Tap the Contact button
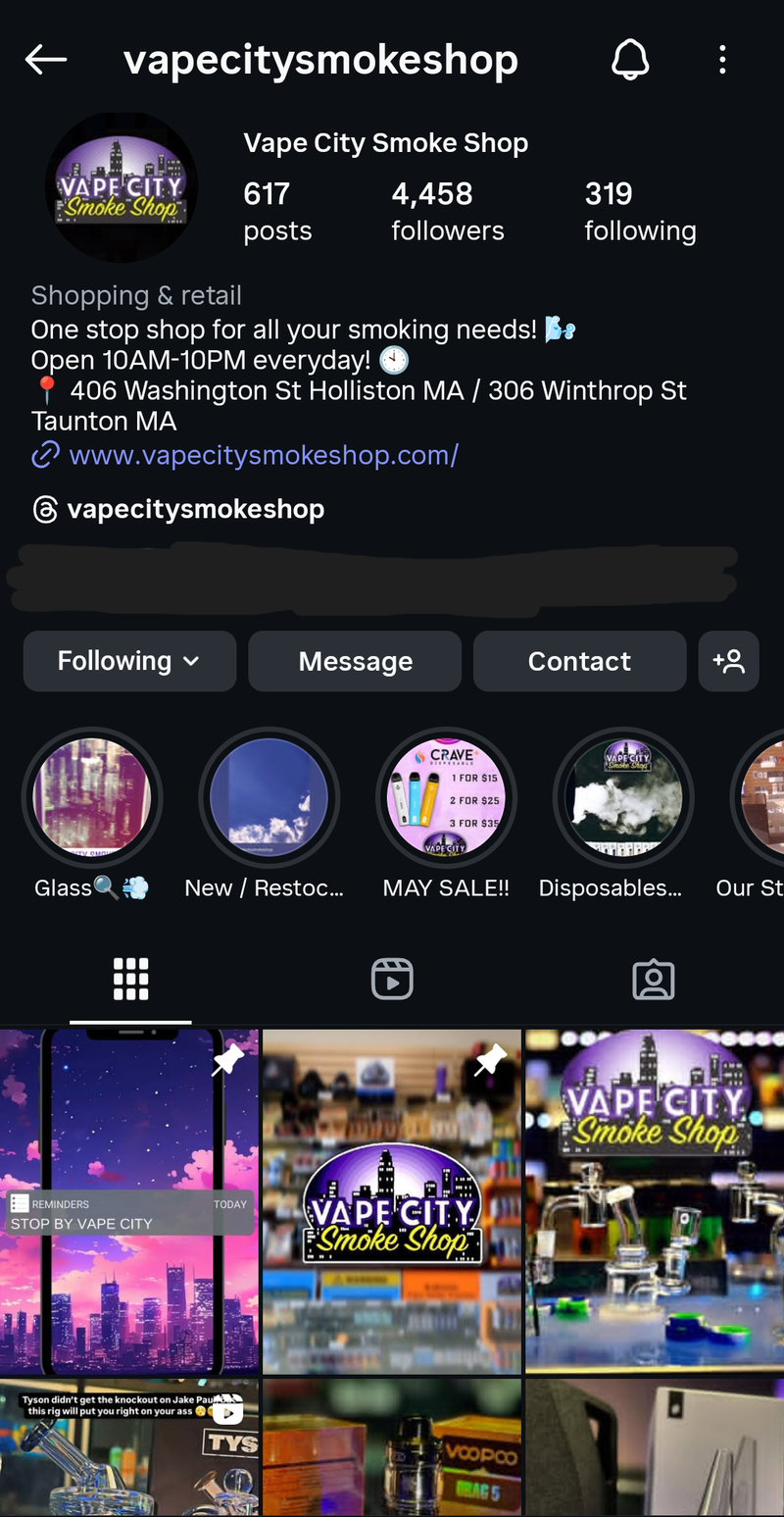This screenshot has height=1517, width=784. 579,661
